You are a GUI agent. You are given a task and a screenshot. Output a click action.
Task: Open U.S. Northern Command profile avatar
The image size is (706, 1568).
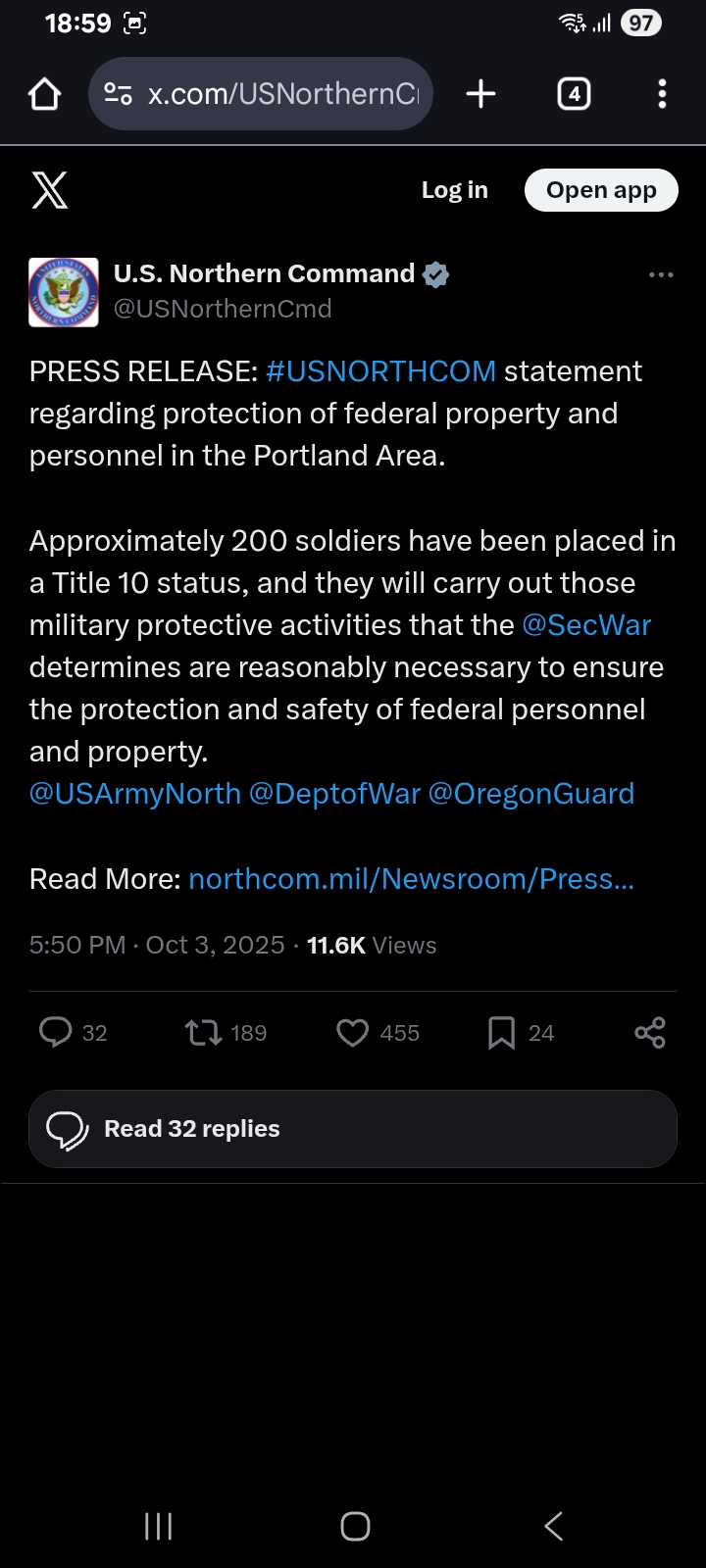tap(64, 292)
